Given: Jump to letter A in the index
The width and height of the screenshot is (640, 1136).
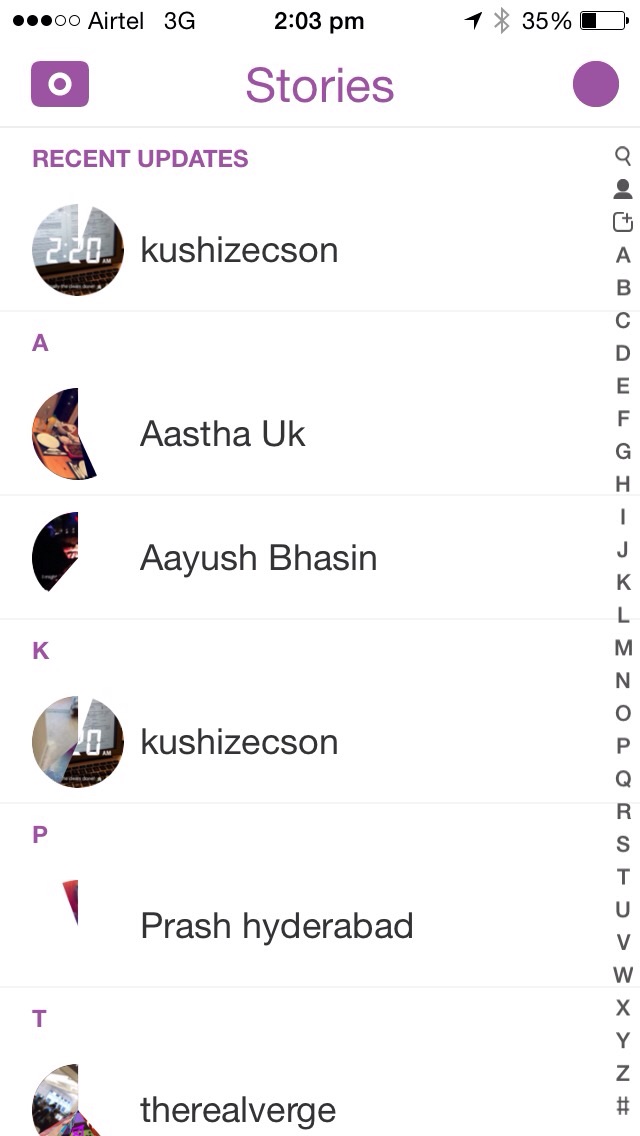Looking at the screenshot, I should point(623,255).
